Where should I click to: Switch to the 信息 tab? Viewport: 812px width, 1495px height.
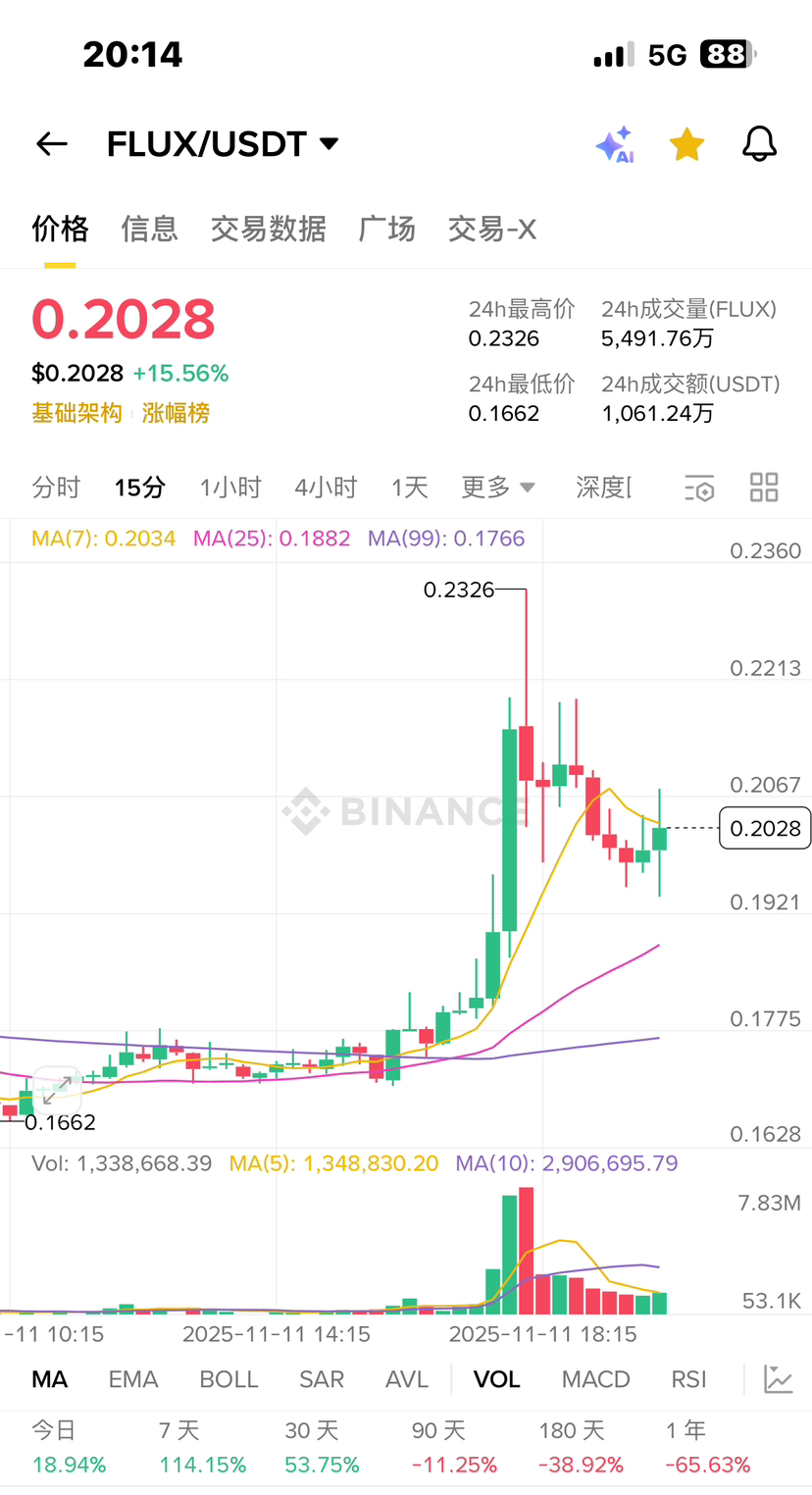[x=149, y=229]
